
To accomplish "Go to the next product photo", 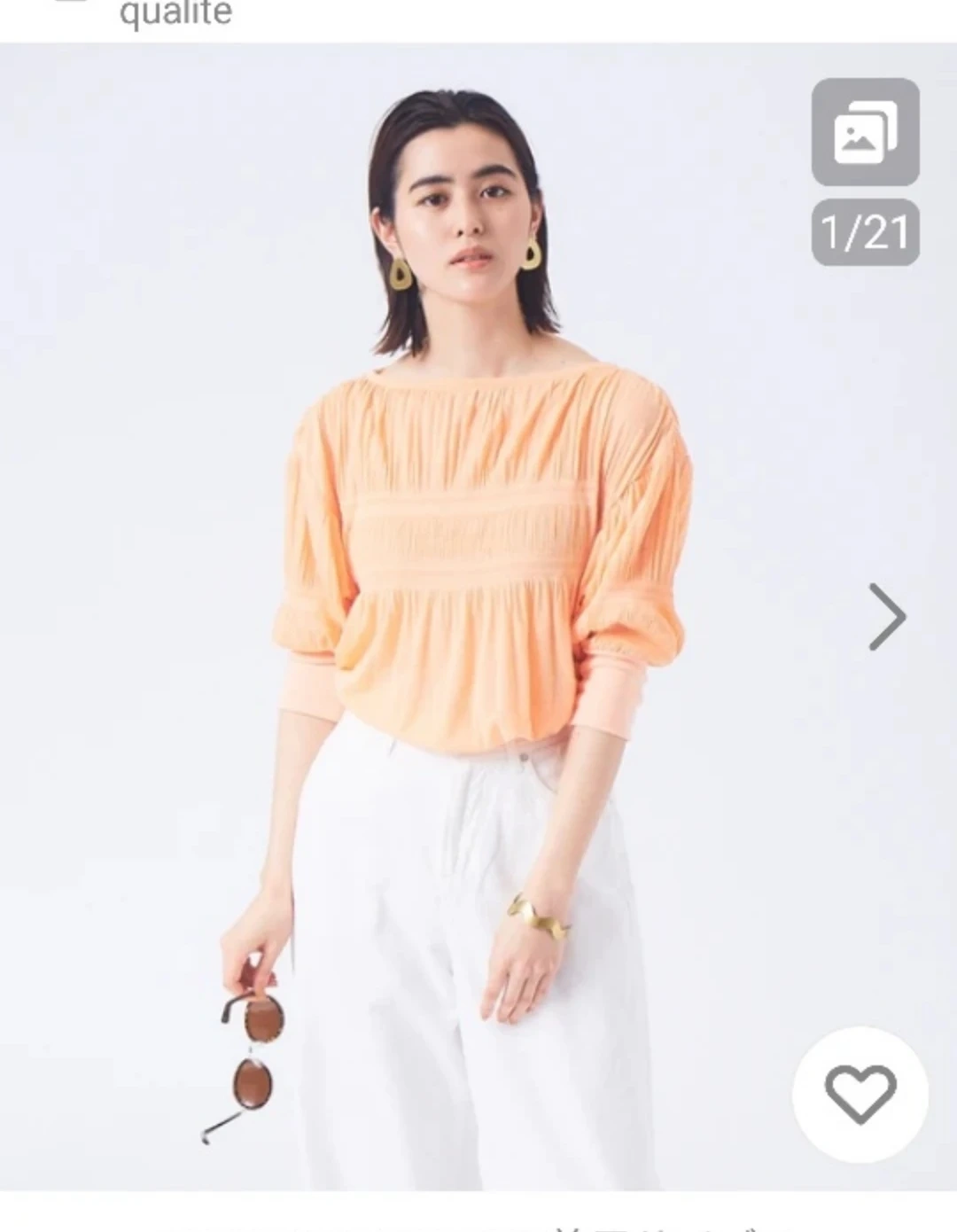I will (886, 617).
